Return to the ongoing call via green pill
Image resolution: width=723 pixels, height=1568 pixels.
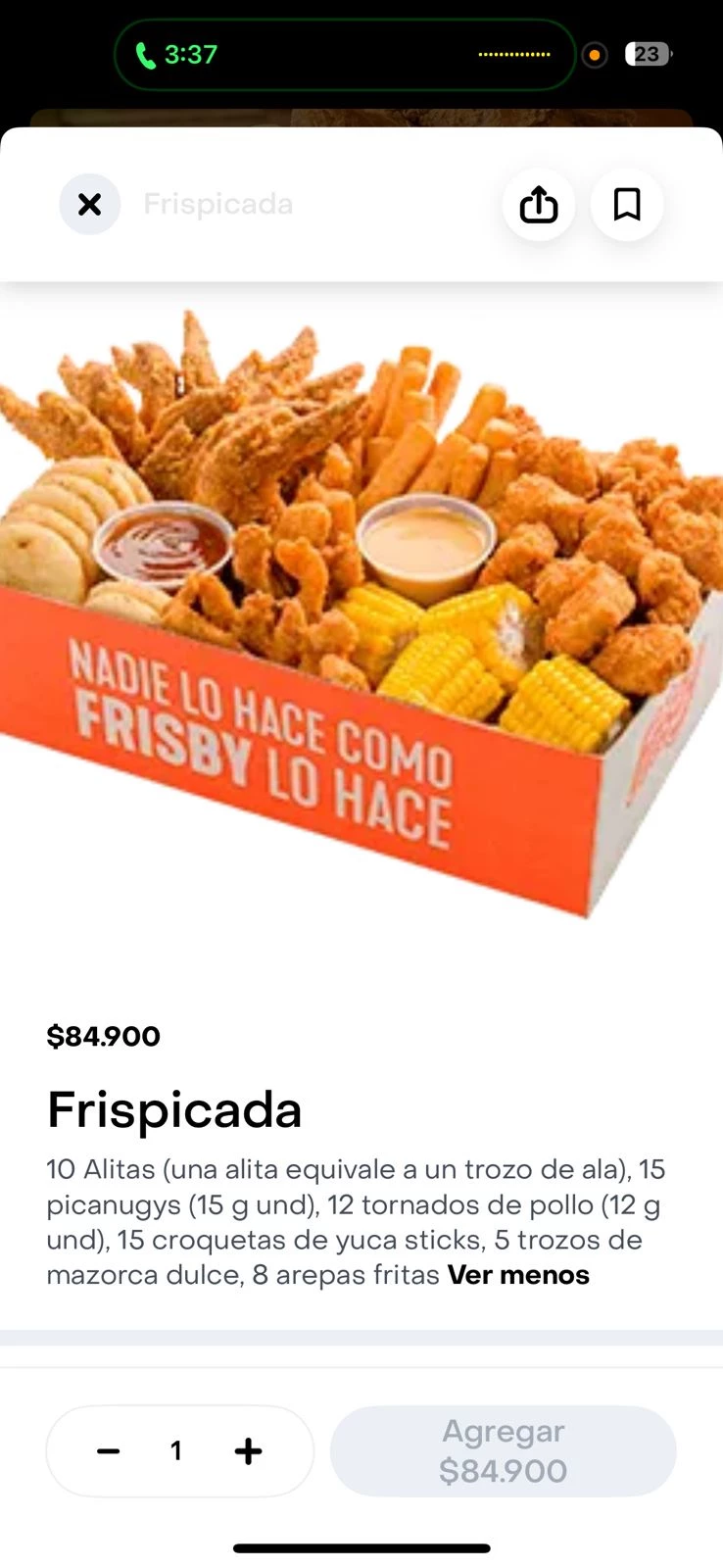[344, 55]
